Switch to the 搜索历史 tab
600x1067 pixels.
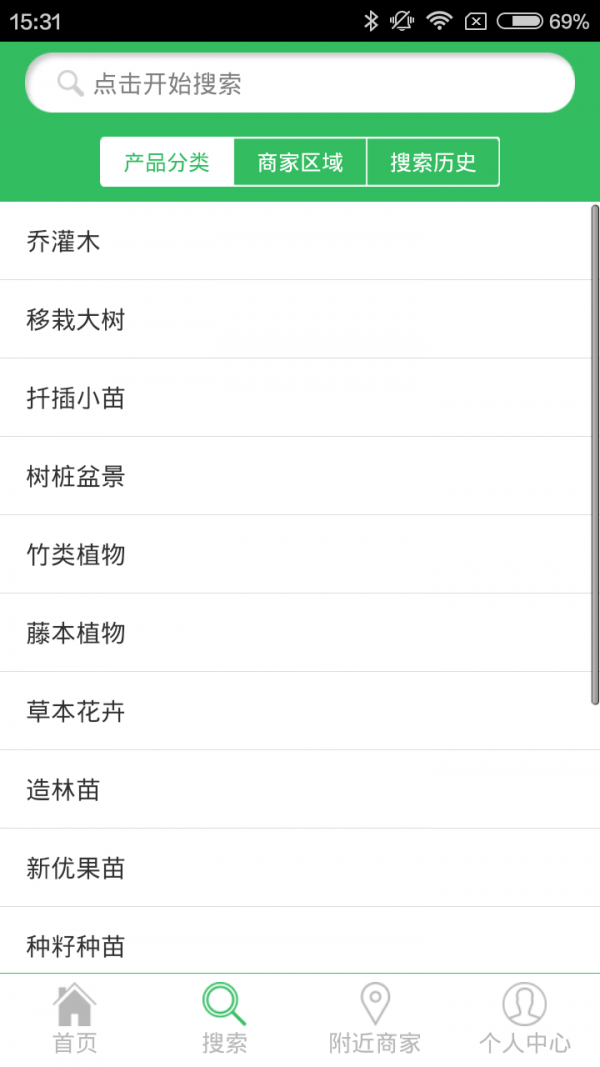click(x=433, y=162)
